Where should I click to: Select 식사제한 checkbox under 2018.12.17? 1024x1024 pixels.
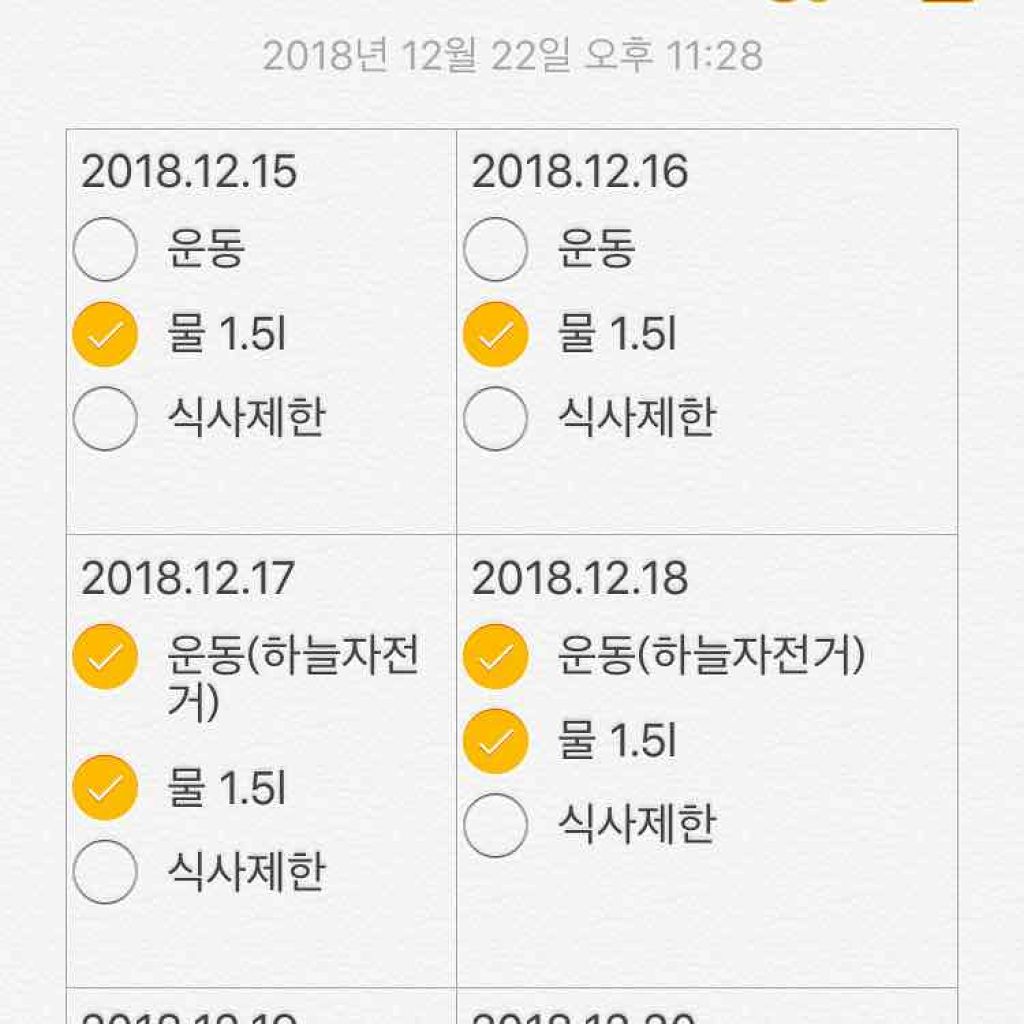pos(105,872)
